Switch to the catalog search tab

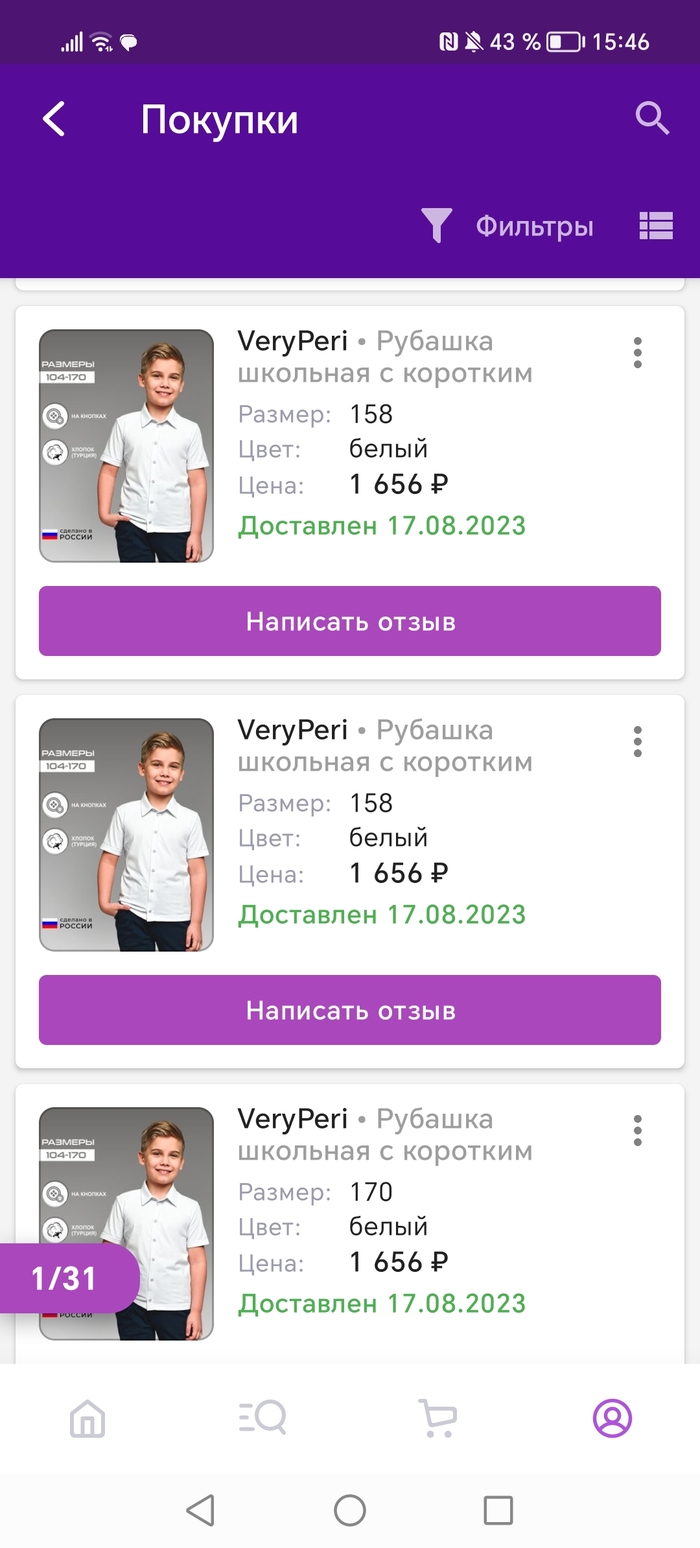tap(262, 1418)
